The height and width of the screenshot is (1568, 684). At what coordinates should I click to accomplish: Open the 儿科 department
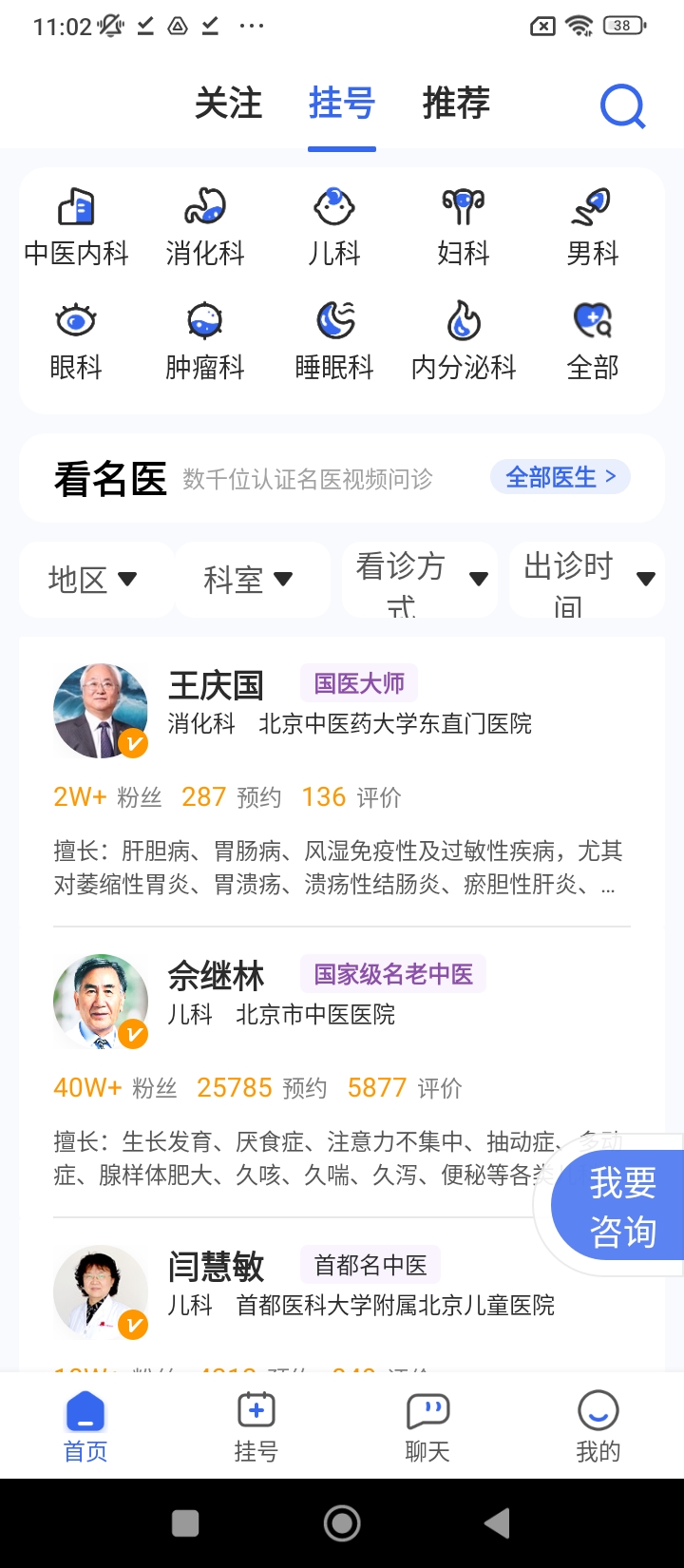[334, 228]
